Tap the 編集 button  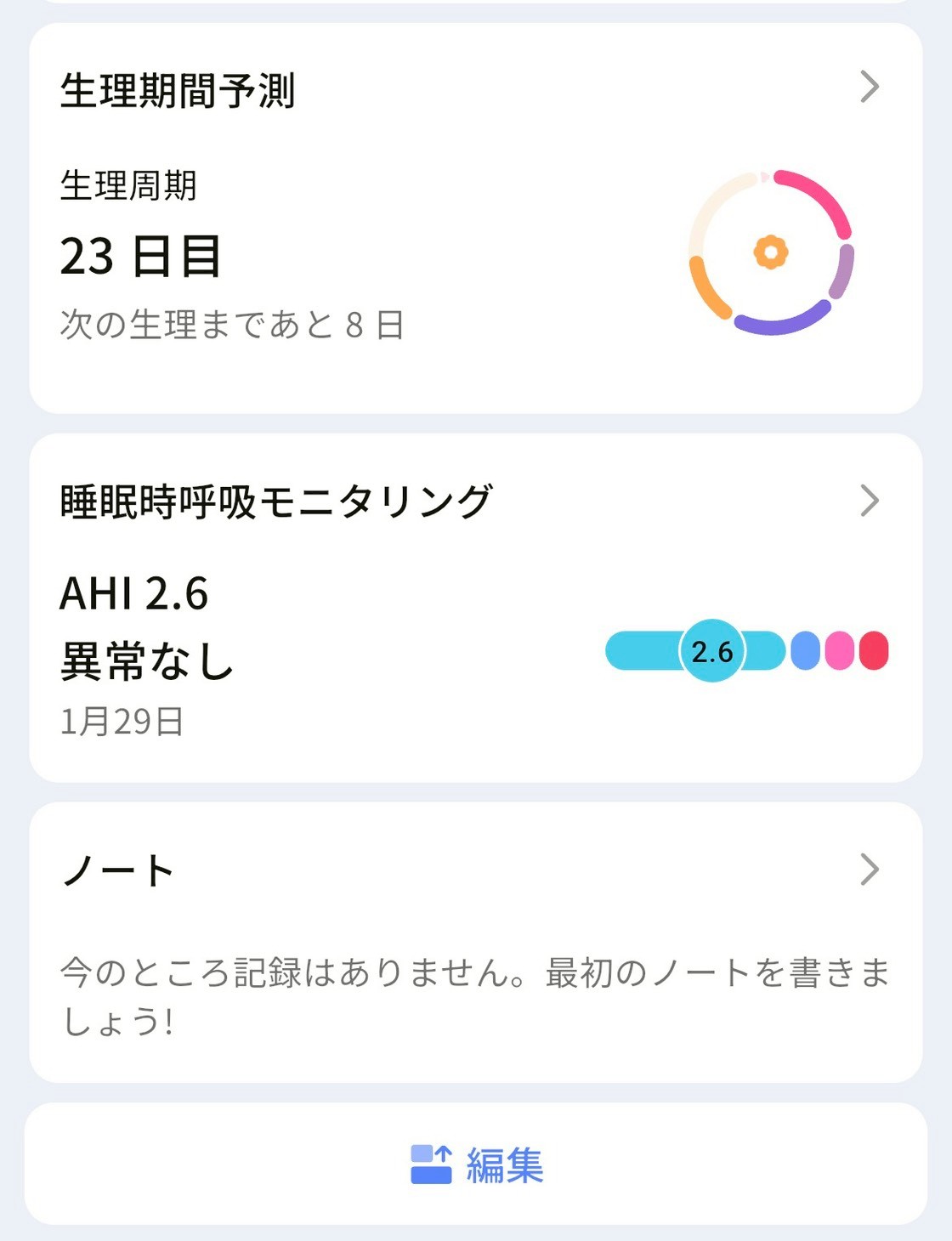pyautogui.click(x=476, y=1164)
